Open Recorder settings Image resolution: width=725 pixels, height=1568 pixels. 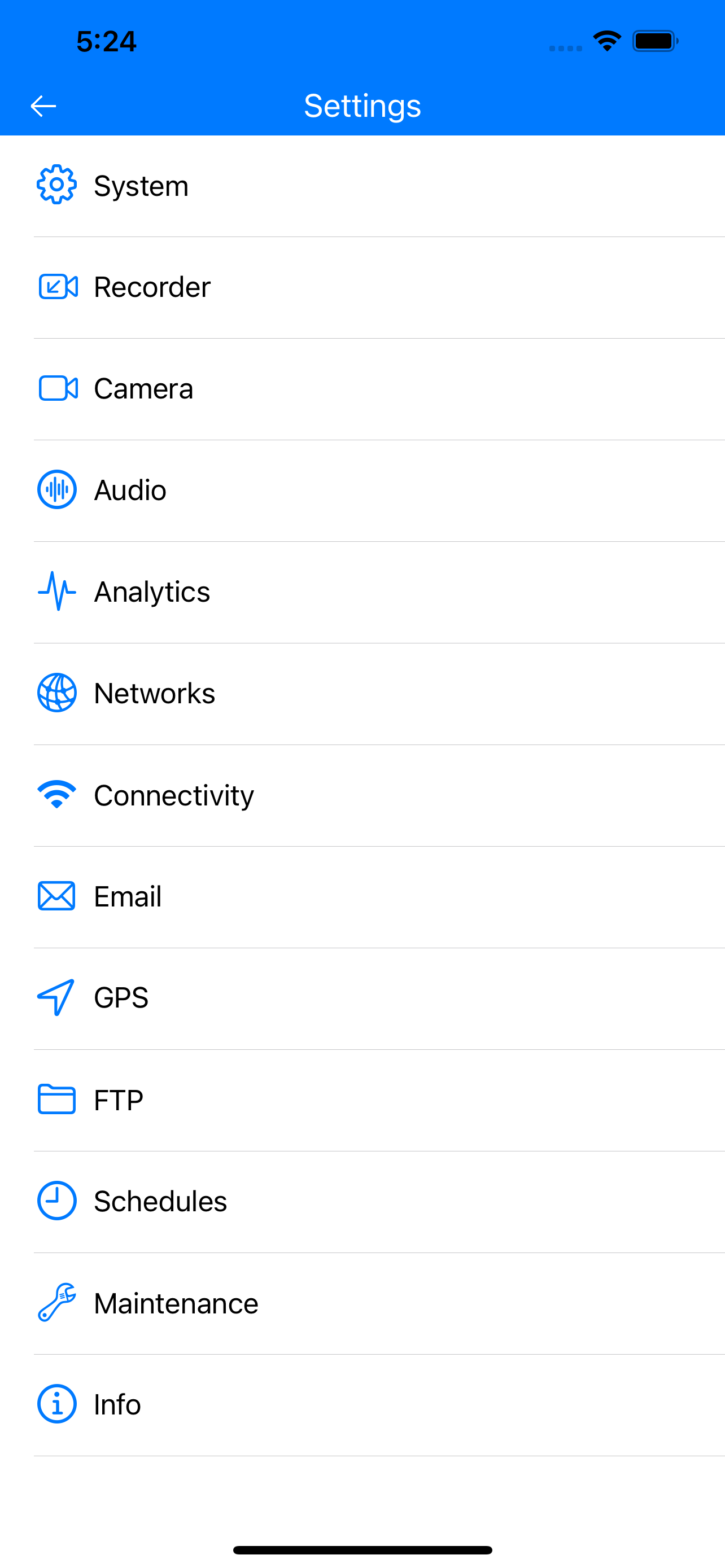(x=363, y=287)
